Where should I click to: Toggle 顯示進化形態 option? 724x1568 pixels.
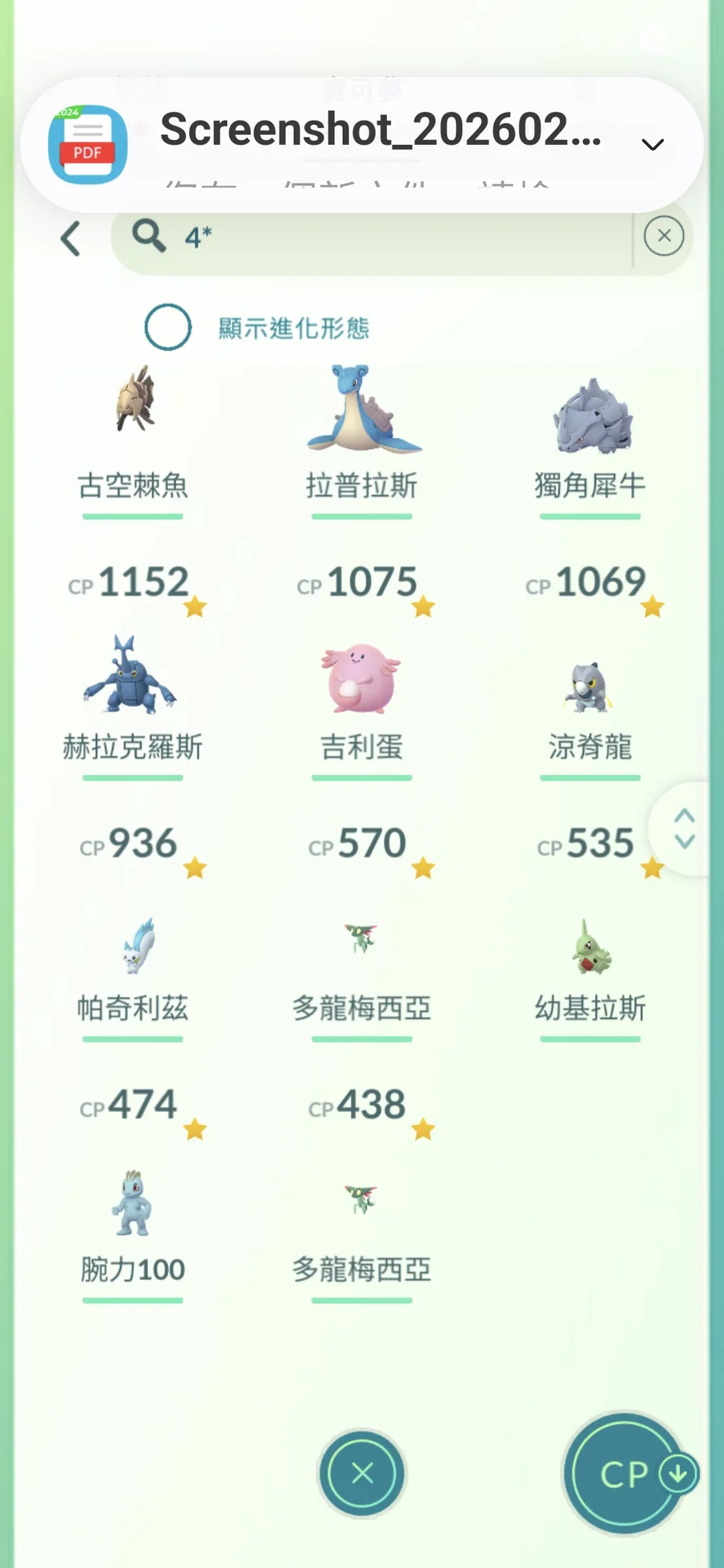tap(168, 327)
